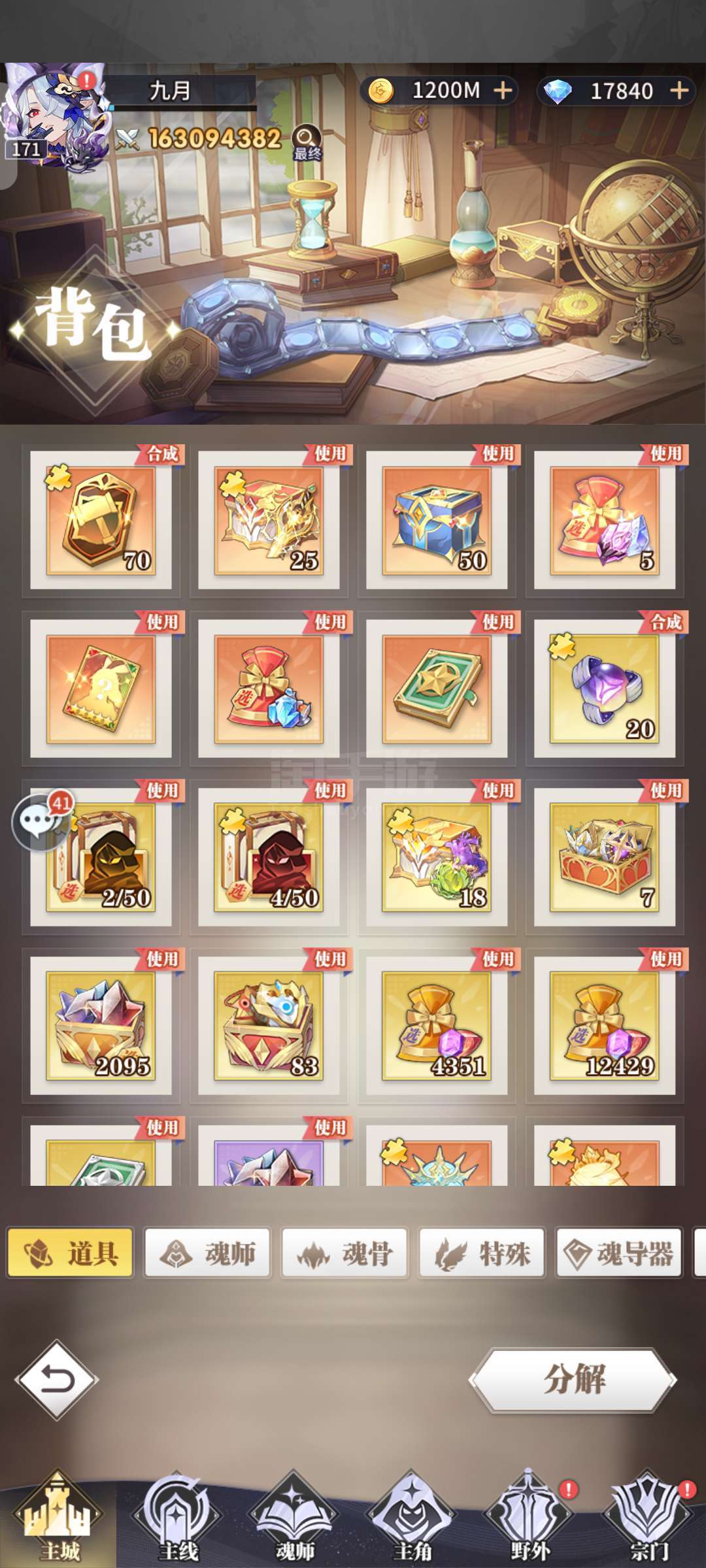Viewport: 706px width, 1568px height.
Task: Open the player avatar profile
Action: pos(56,118)
